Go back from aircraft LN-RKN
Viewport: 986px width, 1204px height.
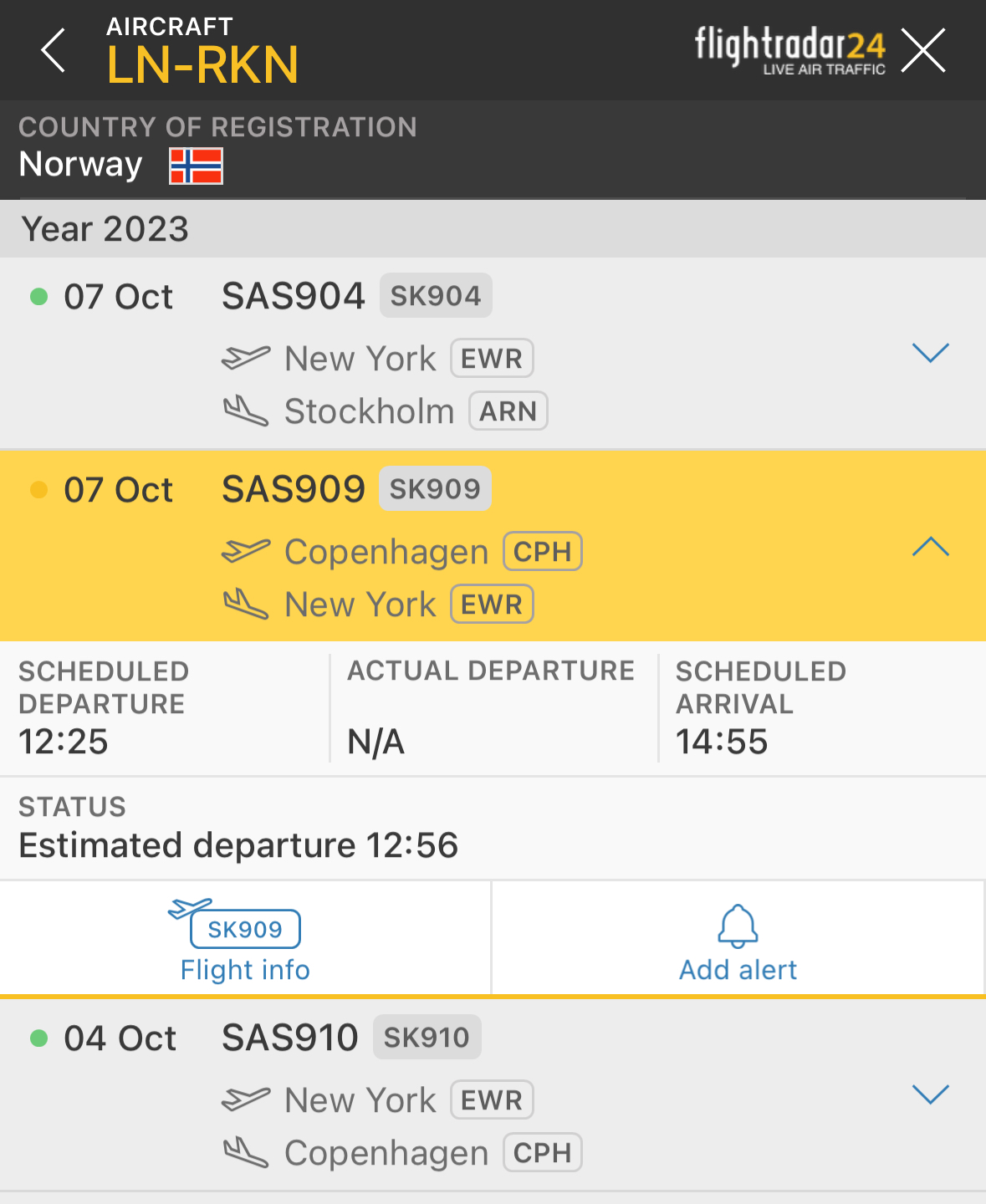(53, 50)
